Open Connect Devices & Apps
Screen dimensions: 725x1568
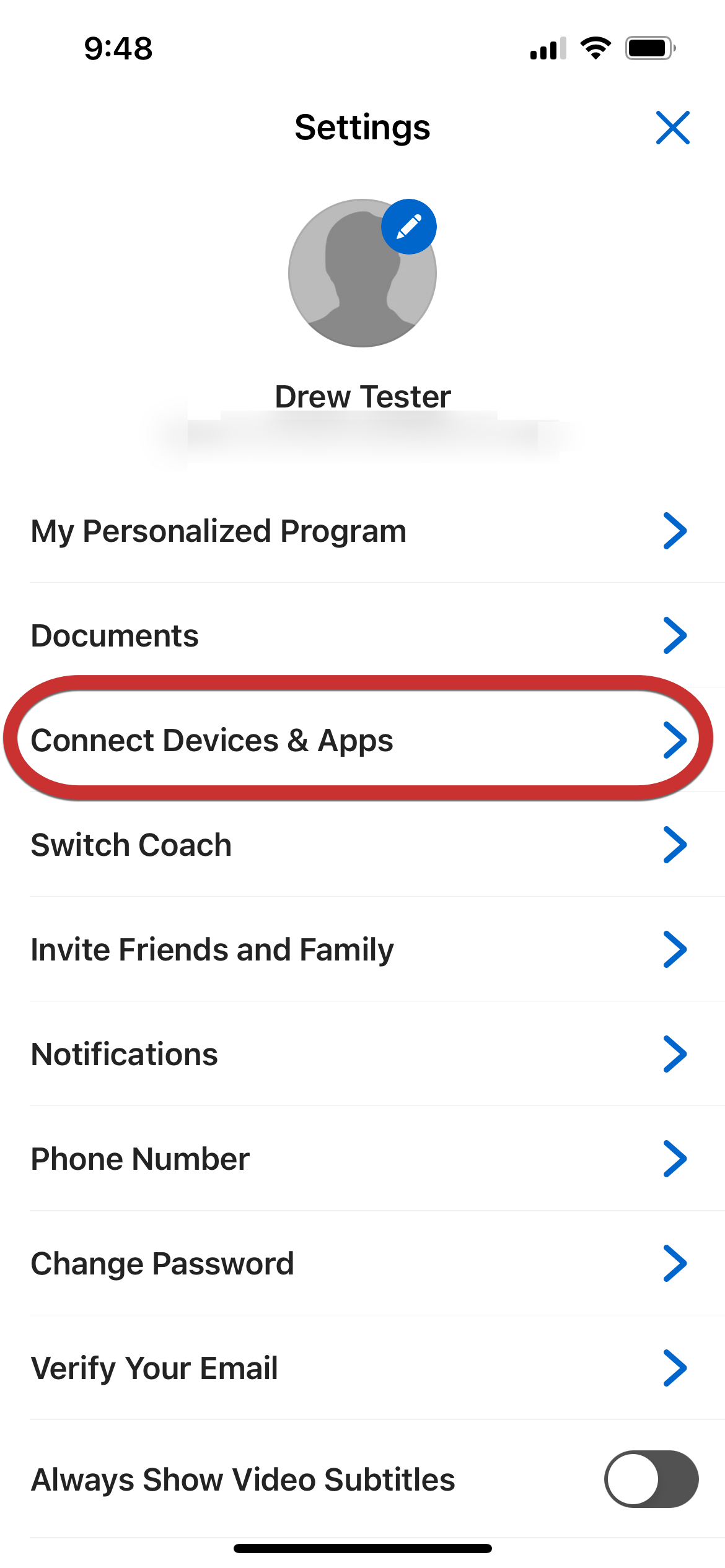pyautogui.click(x=362, y=740)
